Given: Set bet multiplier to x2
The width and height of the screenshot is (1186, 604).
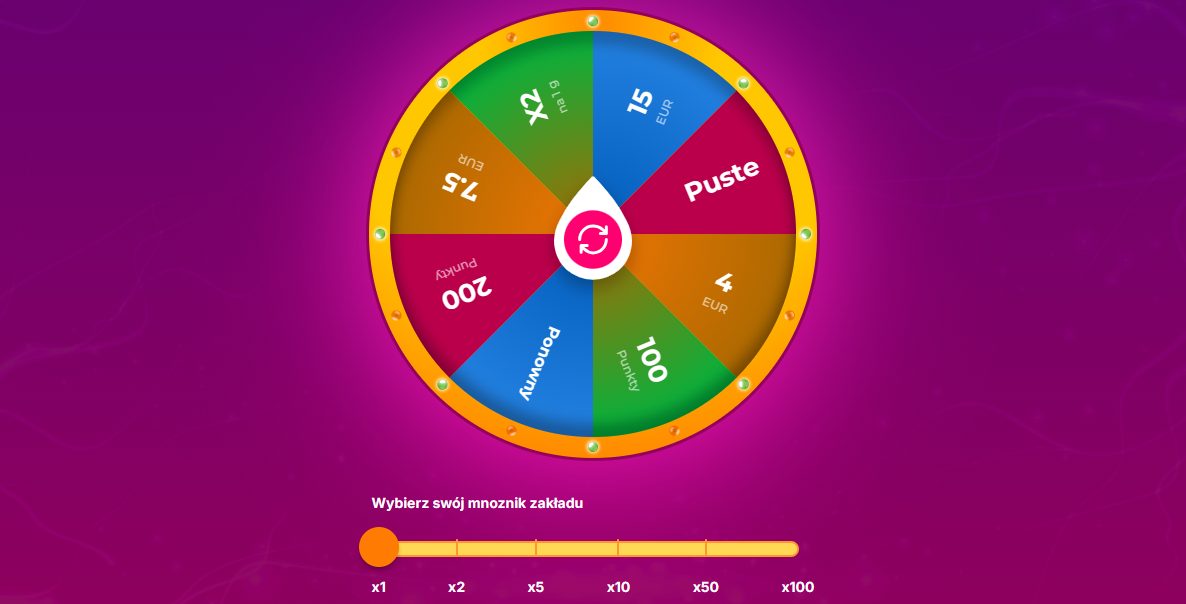Looking at the screenshot, I should (457, 548).
